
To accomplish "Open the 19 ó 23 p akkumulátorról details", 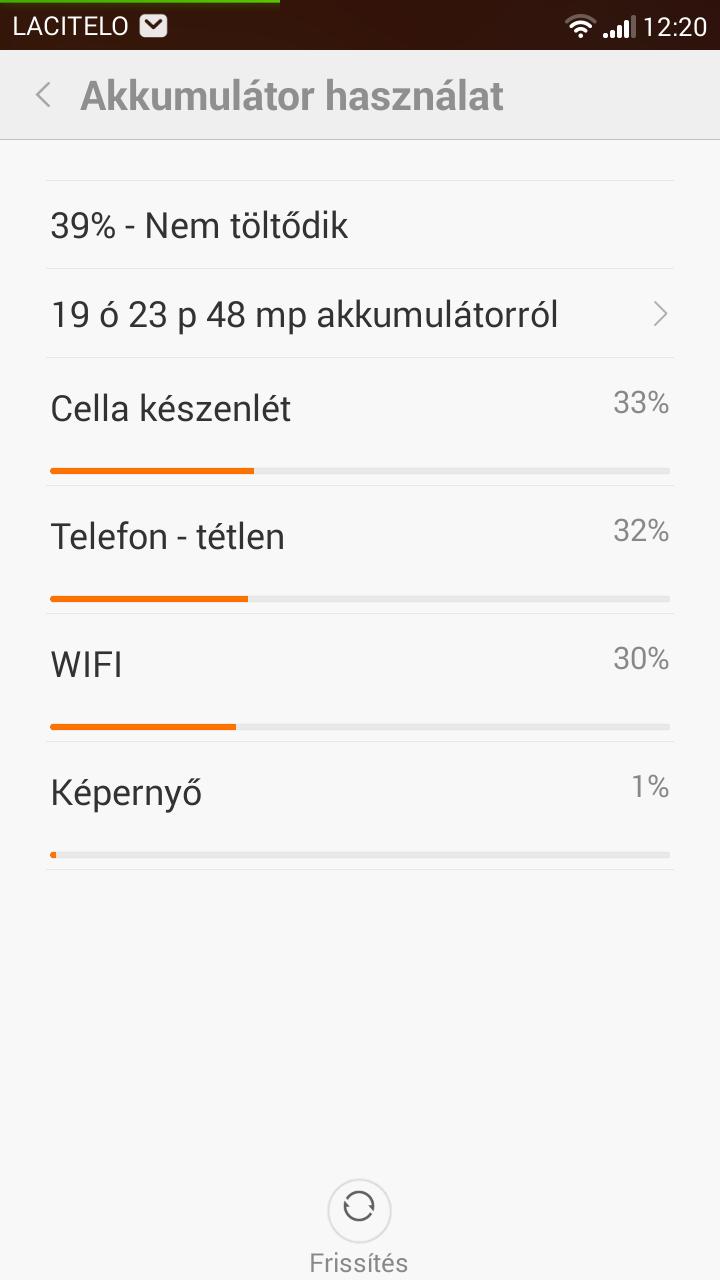I will click(360, 314).
